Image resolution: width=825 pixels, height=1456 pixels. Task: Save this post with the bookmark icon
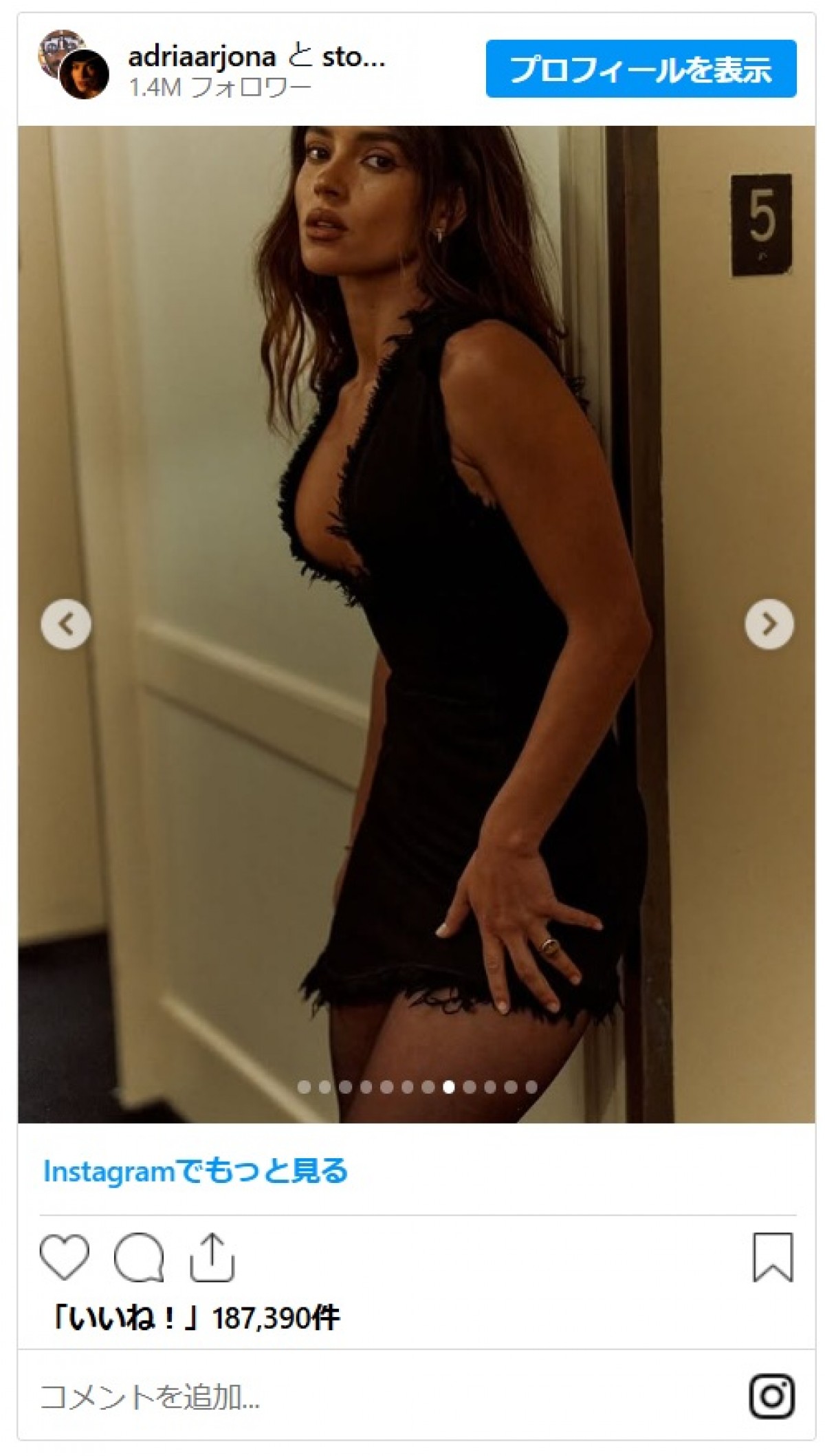[x=773, y=1257]
